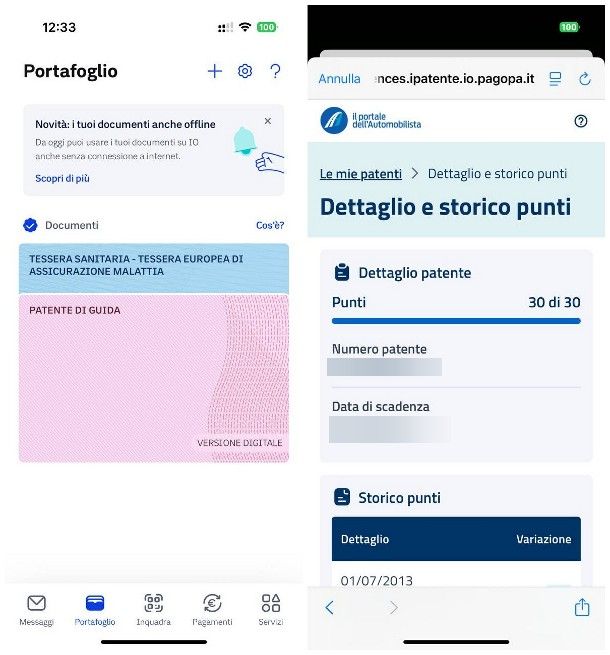
Task: Navigate back with the browser back arrow
Action: coord(330,607)
